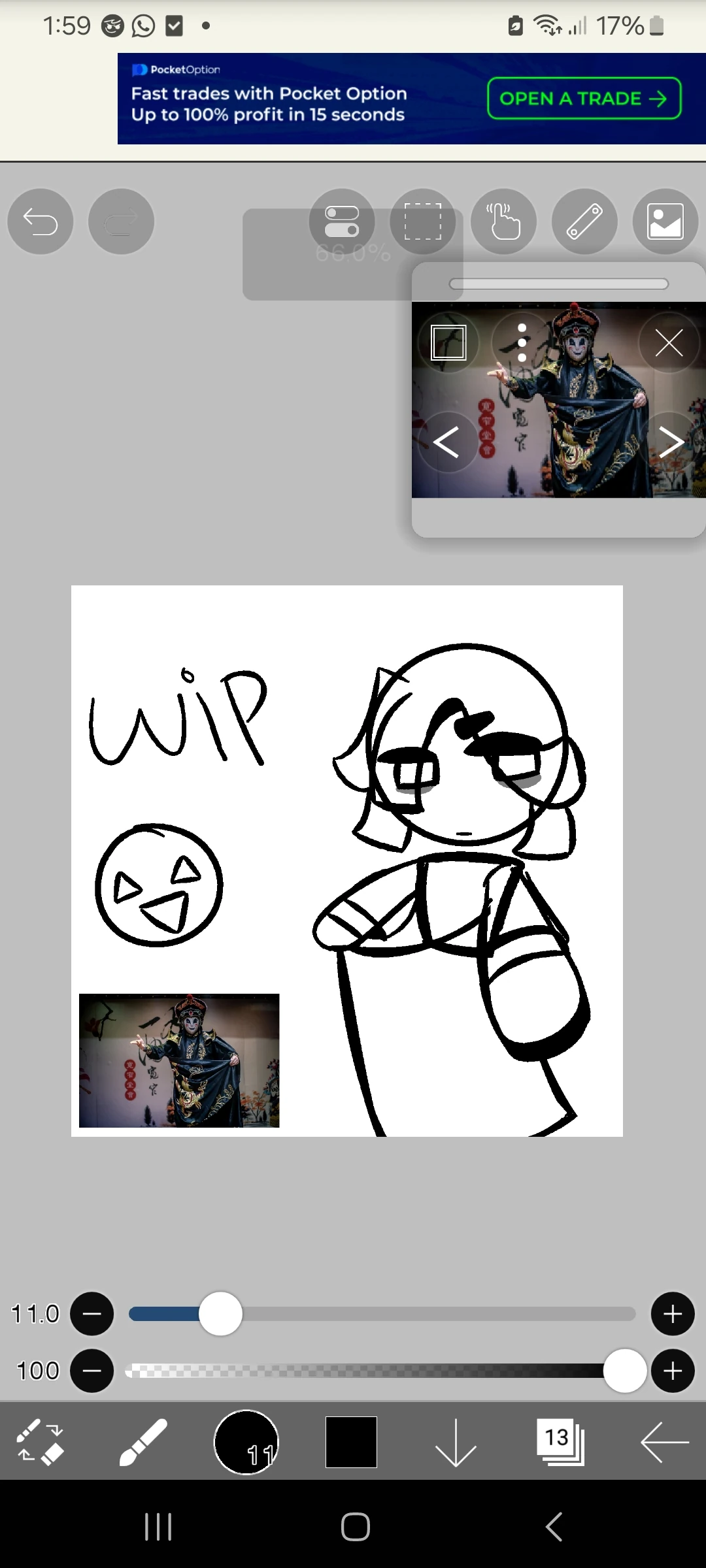Activate the hand gesture tool
The image size is (706, 1568).
coord(503,221)
